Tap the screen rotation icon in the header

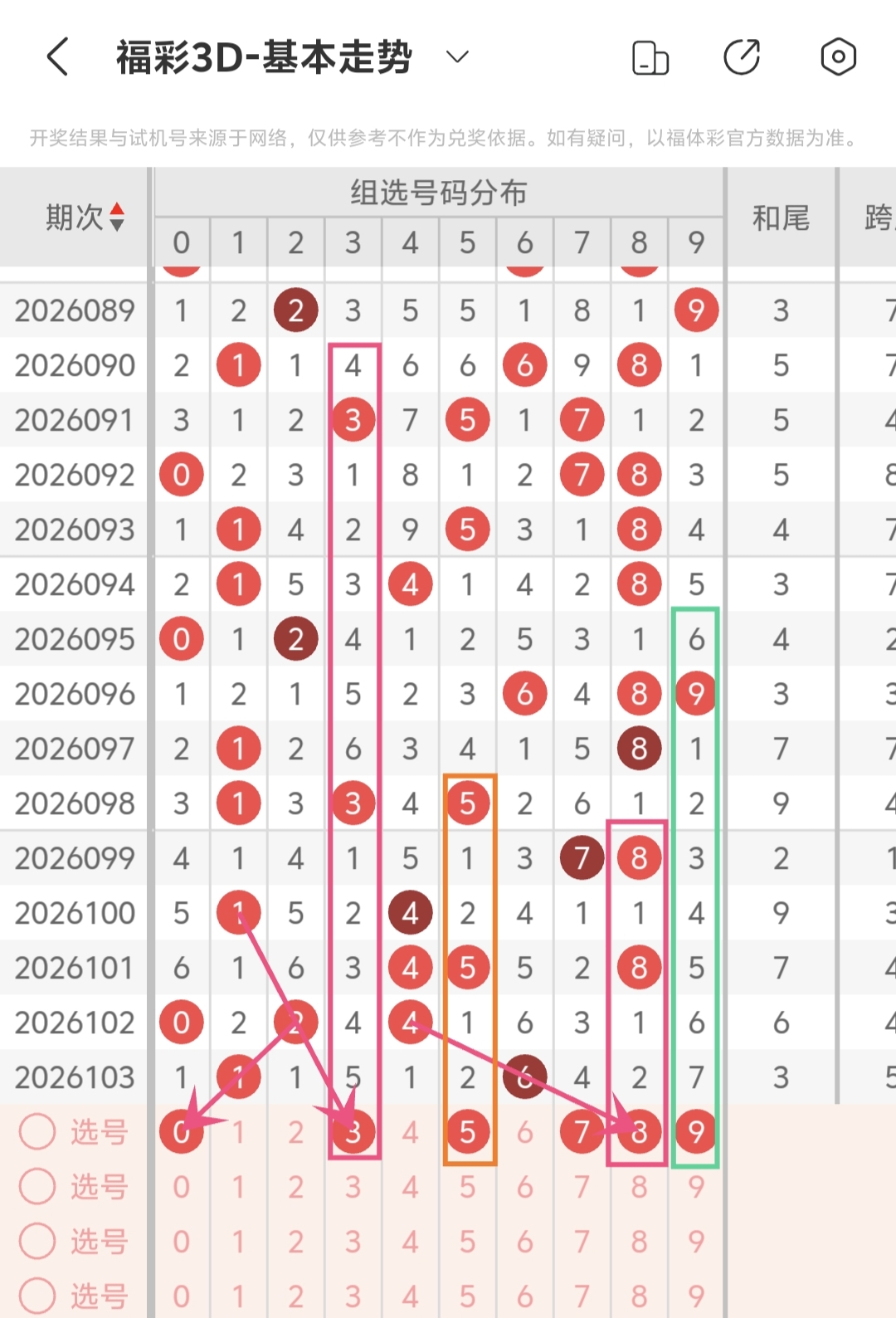(x=650, y=58)
